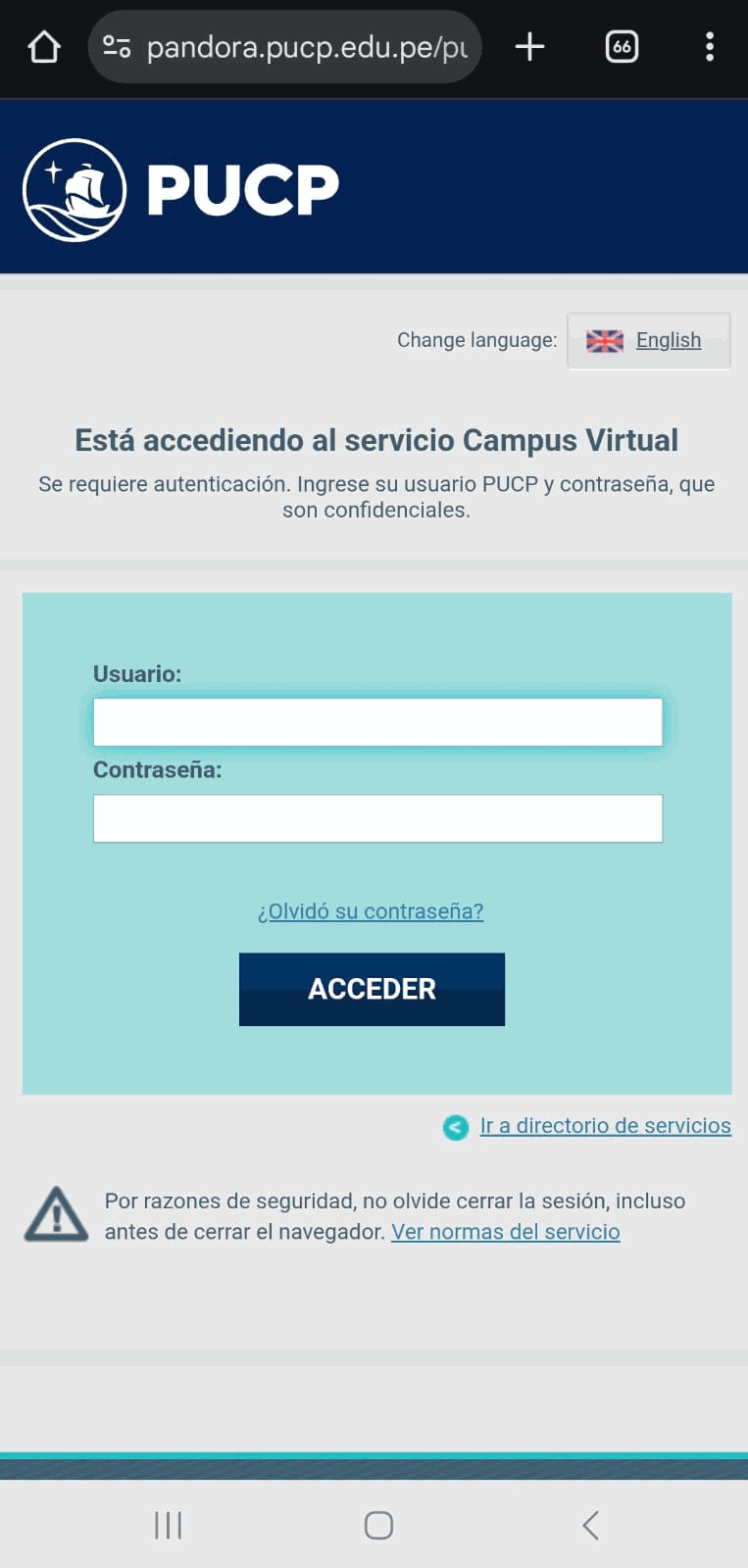
Task: Tap the ACCEDER button
Action: (372, 989)
